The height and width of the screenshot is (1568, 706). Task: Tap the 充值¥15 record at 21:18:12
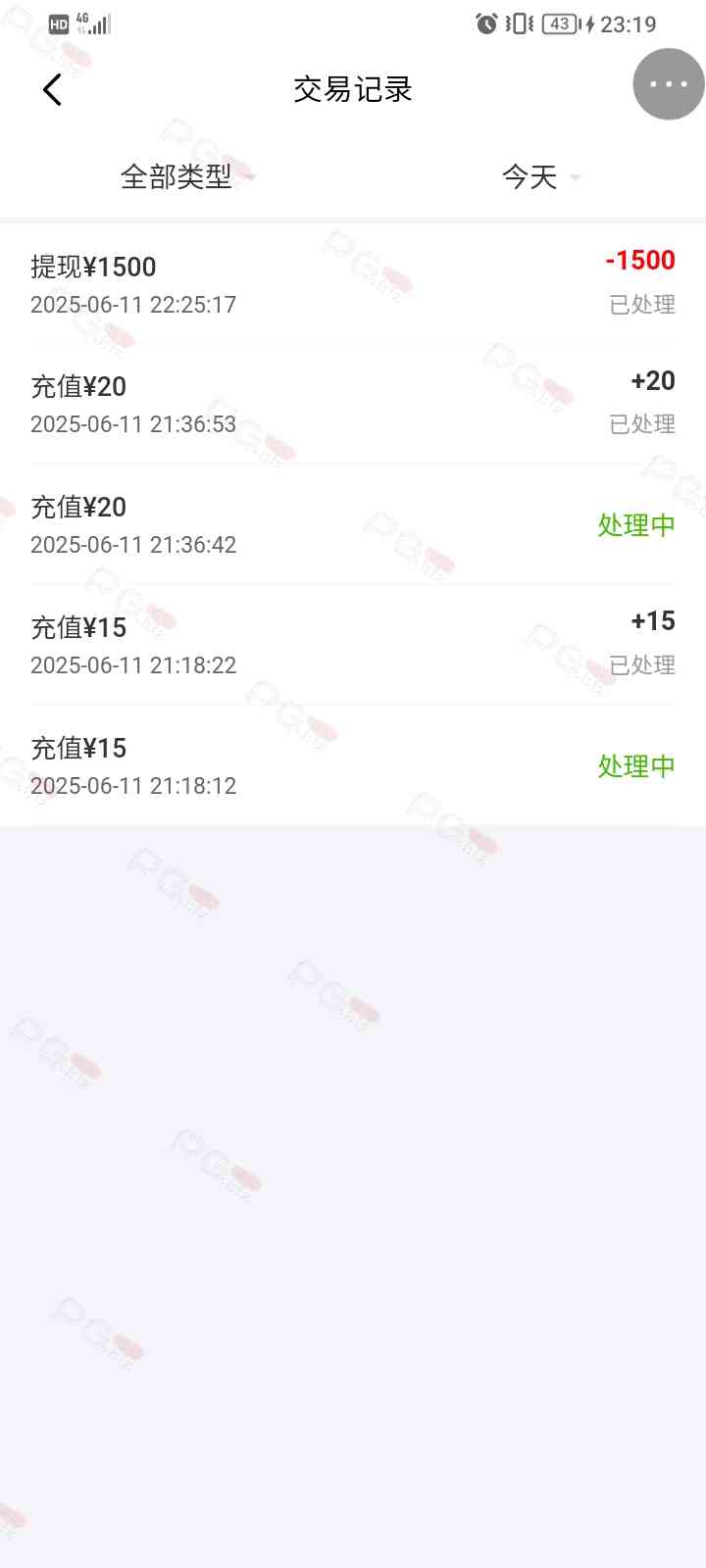pyautogui.click(x=353, y=764)
